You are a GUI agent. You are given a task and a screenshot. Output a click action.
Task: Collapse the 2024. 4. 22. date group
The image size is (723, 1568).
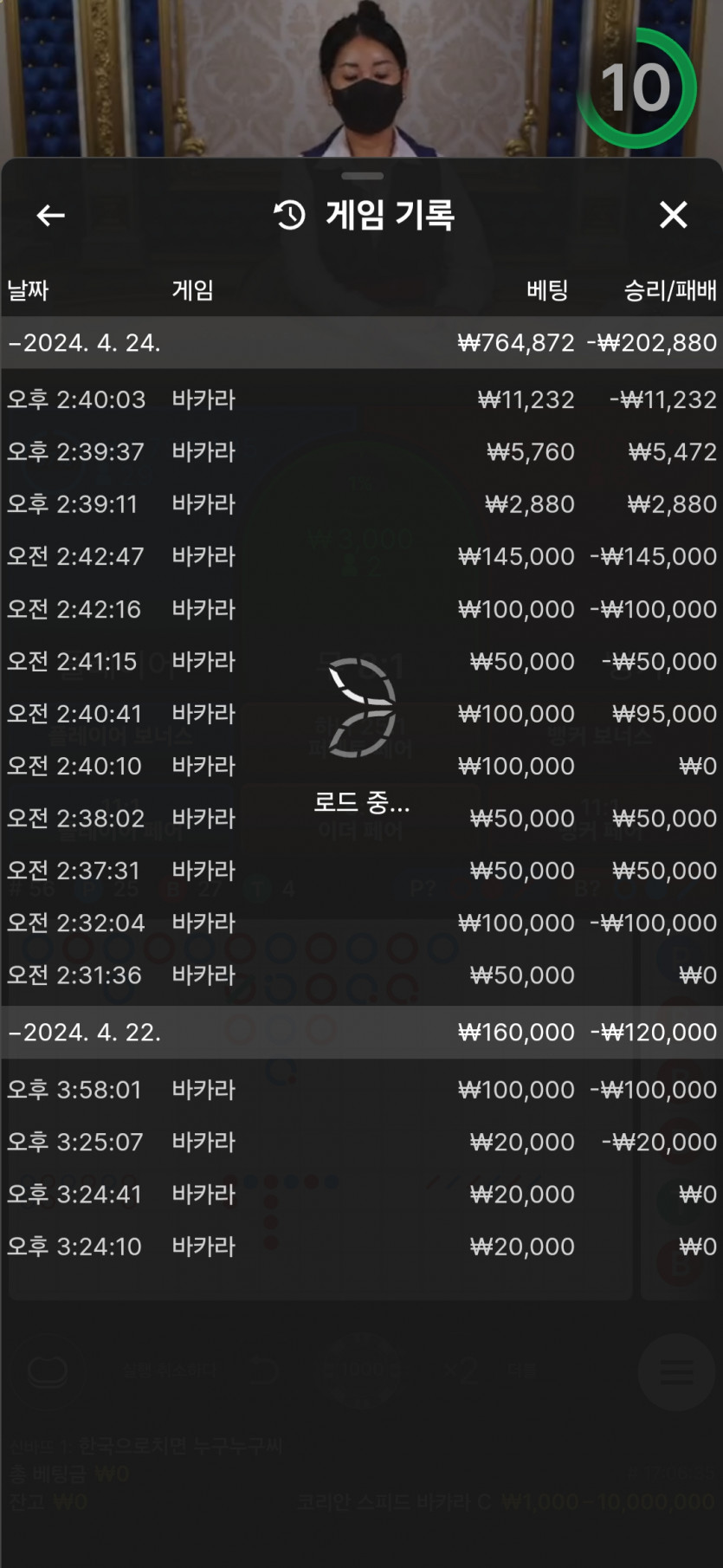(x=85, y=1033)
